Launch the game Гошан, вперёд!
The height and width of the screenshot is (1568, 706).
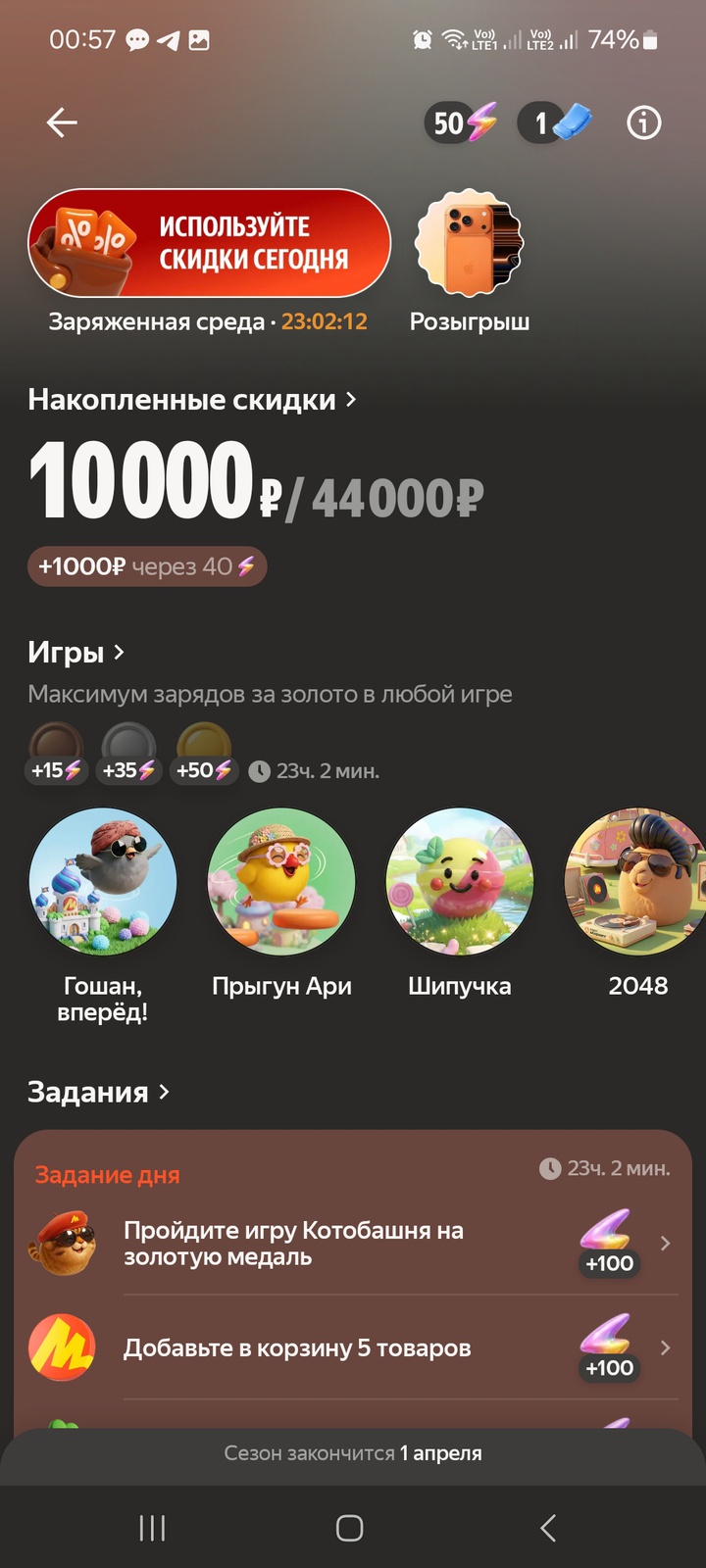(x=103, y=882)
